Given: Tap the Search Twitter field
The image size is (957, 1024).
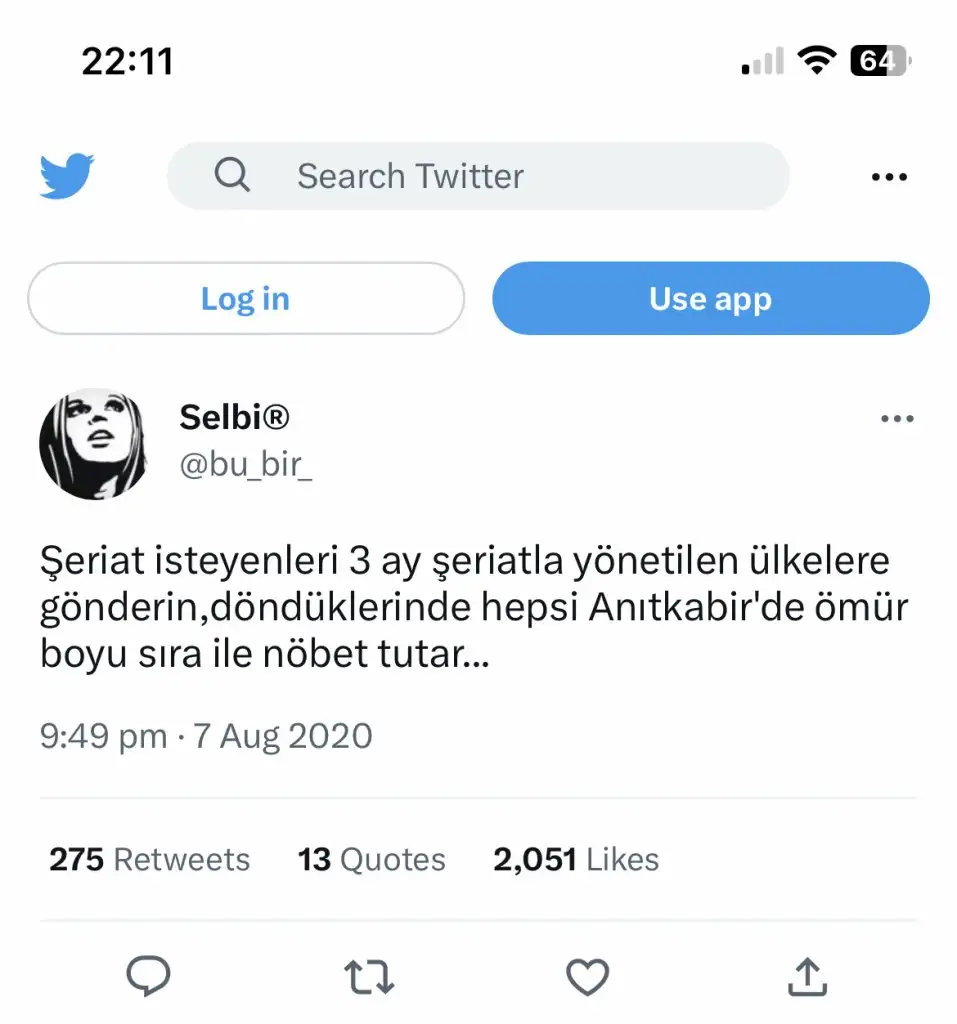Looking at the screenshot, I should [478, 176].
